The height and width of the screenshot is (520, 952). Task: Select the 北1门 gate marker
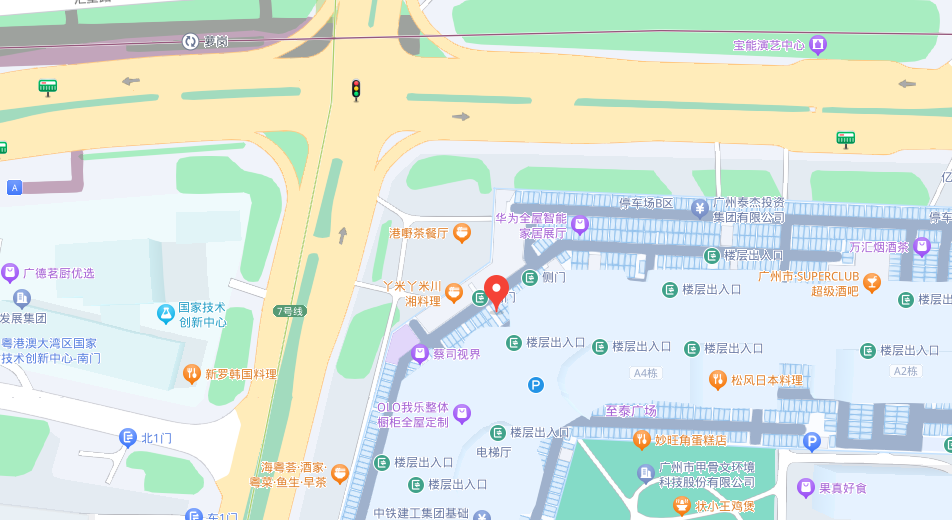[x=127, y=438]
